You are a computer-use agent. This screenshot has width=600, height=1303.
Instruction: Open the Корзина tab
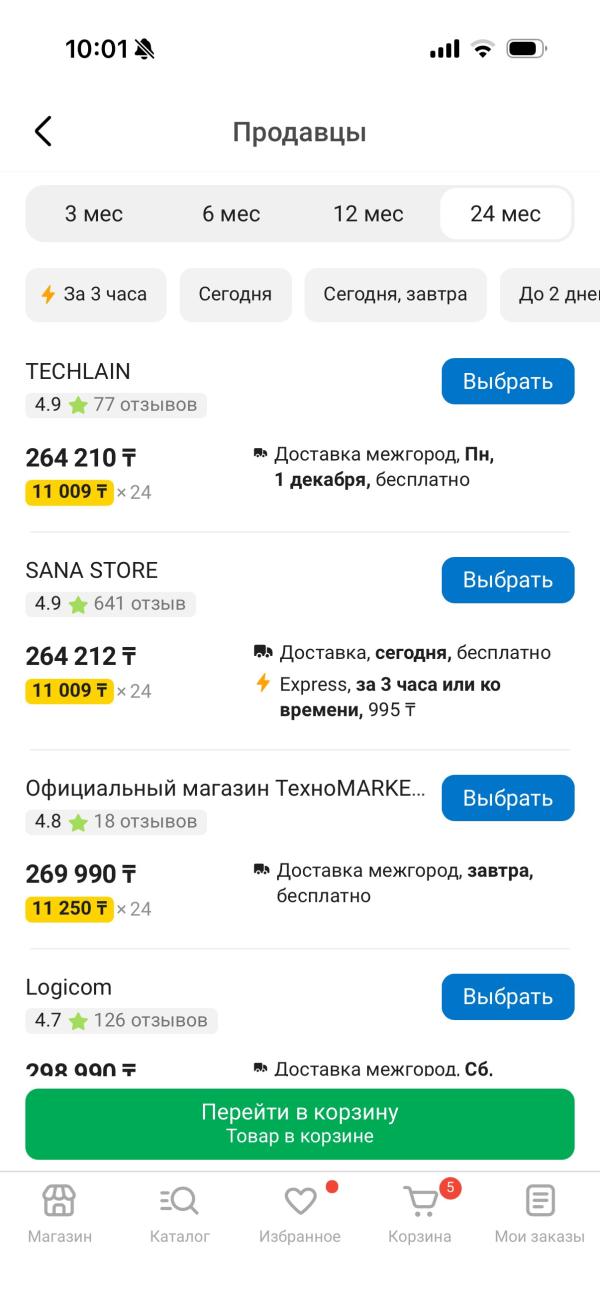(420, 1214)
